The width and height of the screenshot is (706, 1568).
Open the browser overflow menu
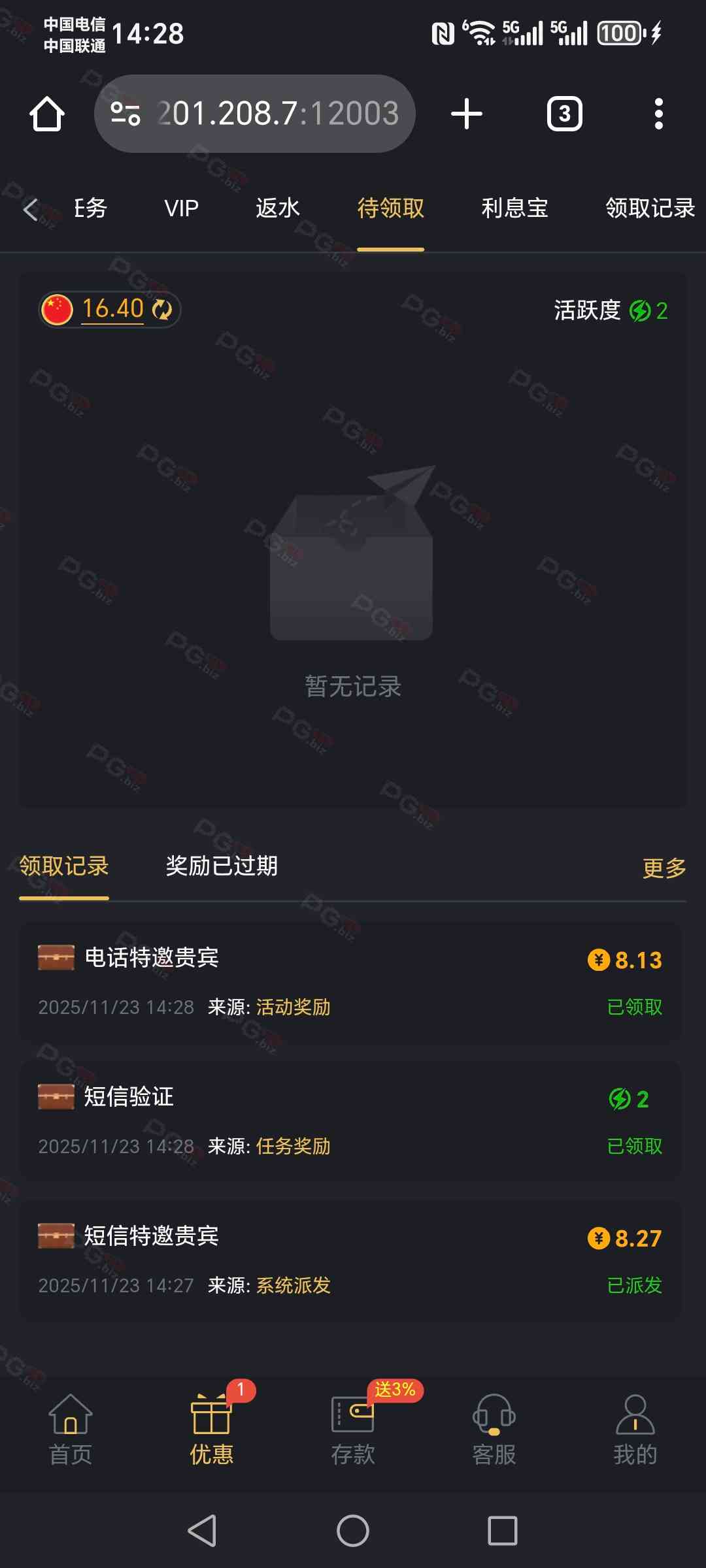tap(658, 114)
